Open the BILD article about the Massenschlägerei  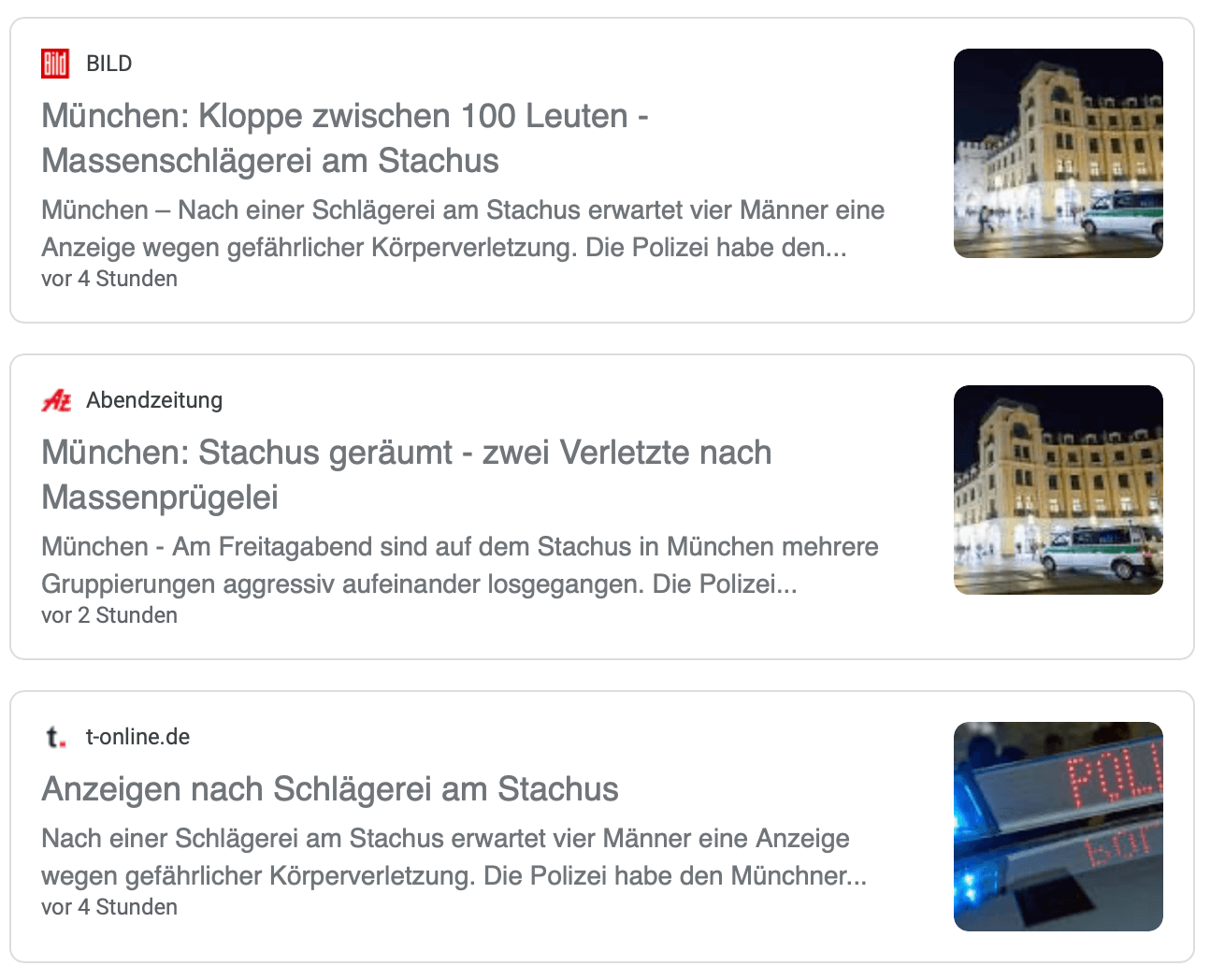pos(345,137)
